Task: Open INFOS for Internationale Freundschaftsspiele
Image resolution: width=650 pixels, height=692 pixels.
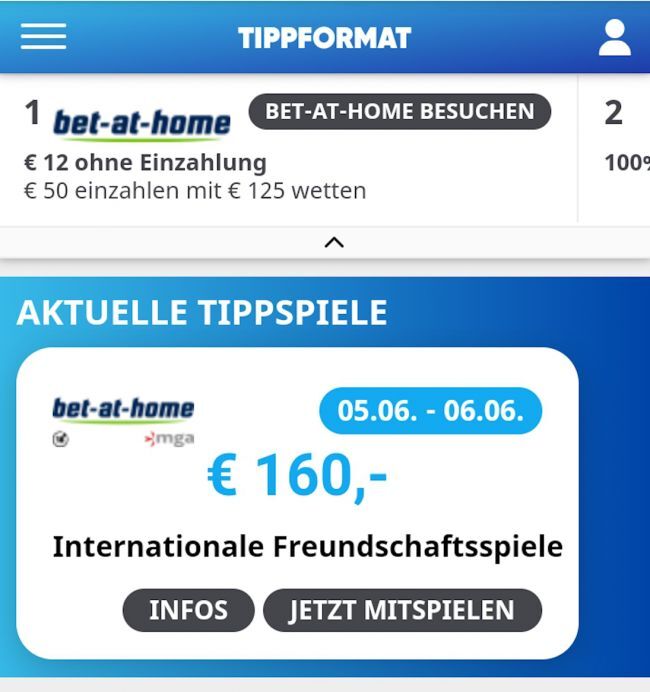Action: coord(188,610)
